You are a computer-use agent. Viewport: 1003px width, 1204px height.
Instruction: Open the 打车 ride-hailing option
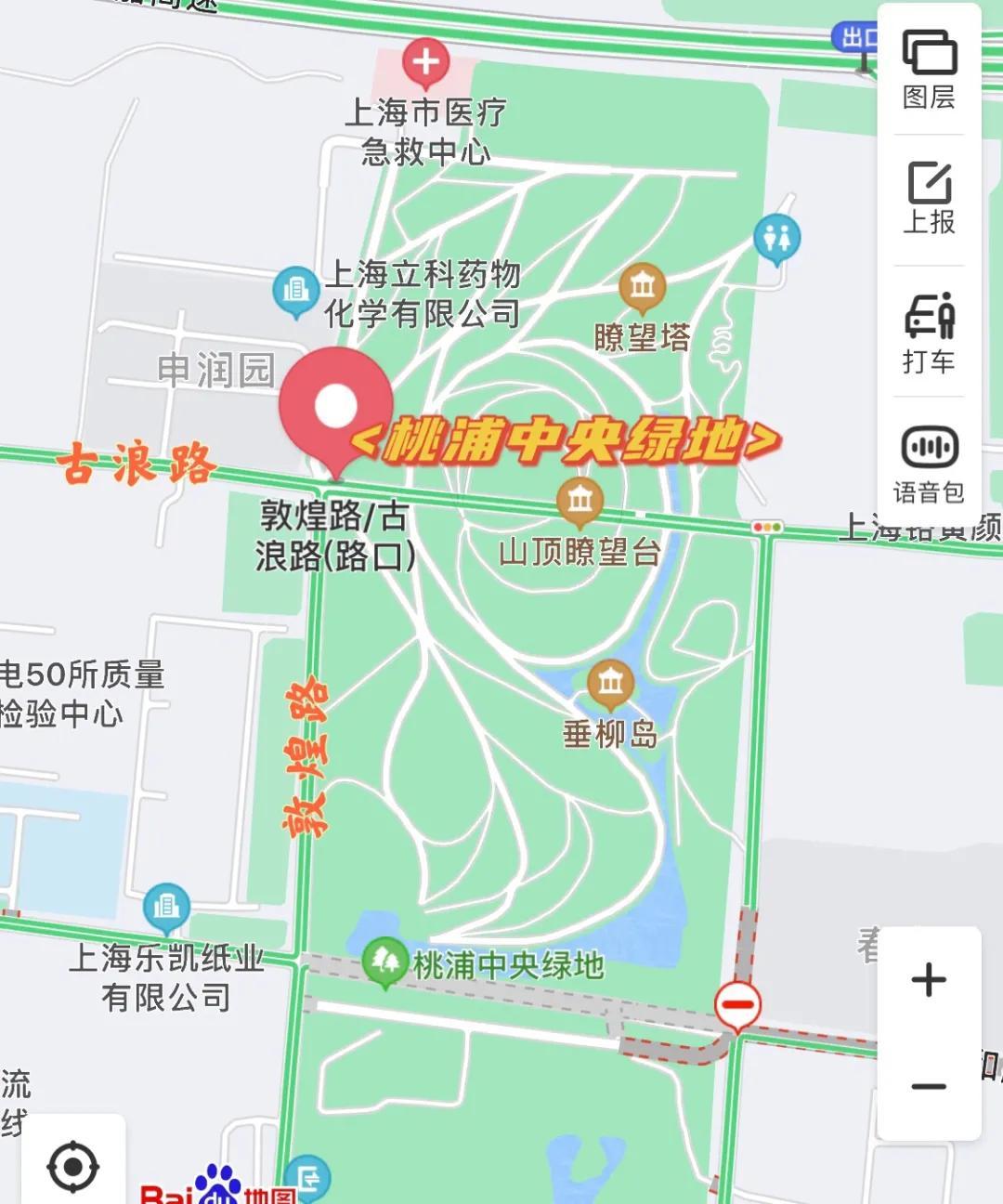point(929,333)
